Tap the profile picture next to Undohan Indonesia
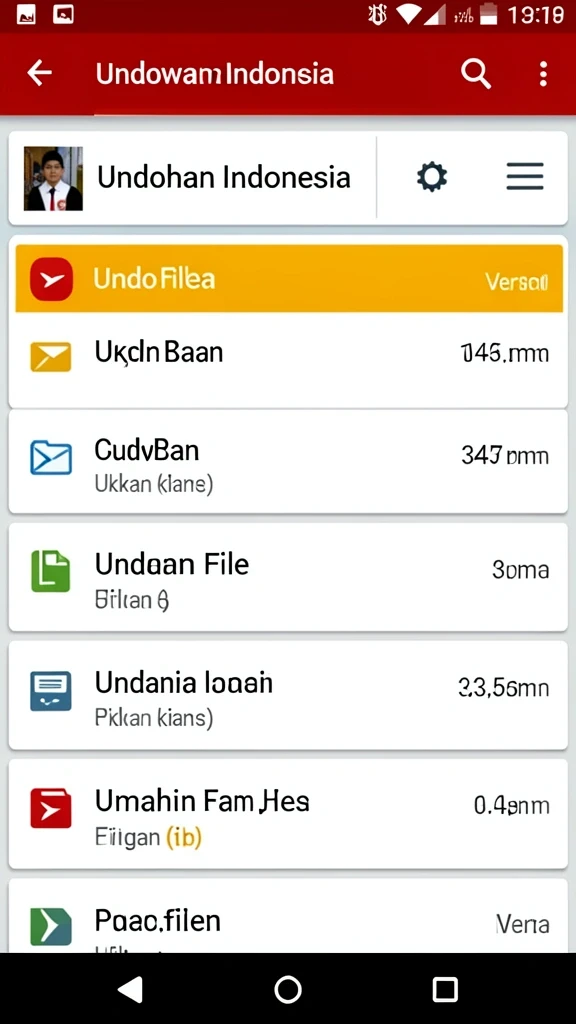This screenshot has height=1024, width=576. (54, 178)
